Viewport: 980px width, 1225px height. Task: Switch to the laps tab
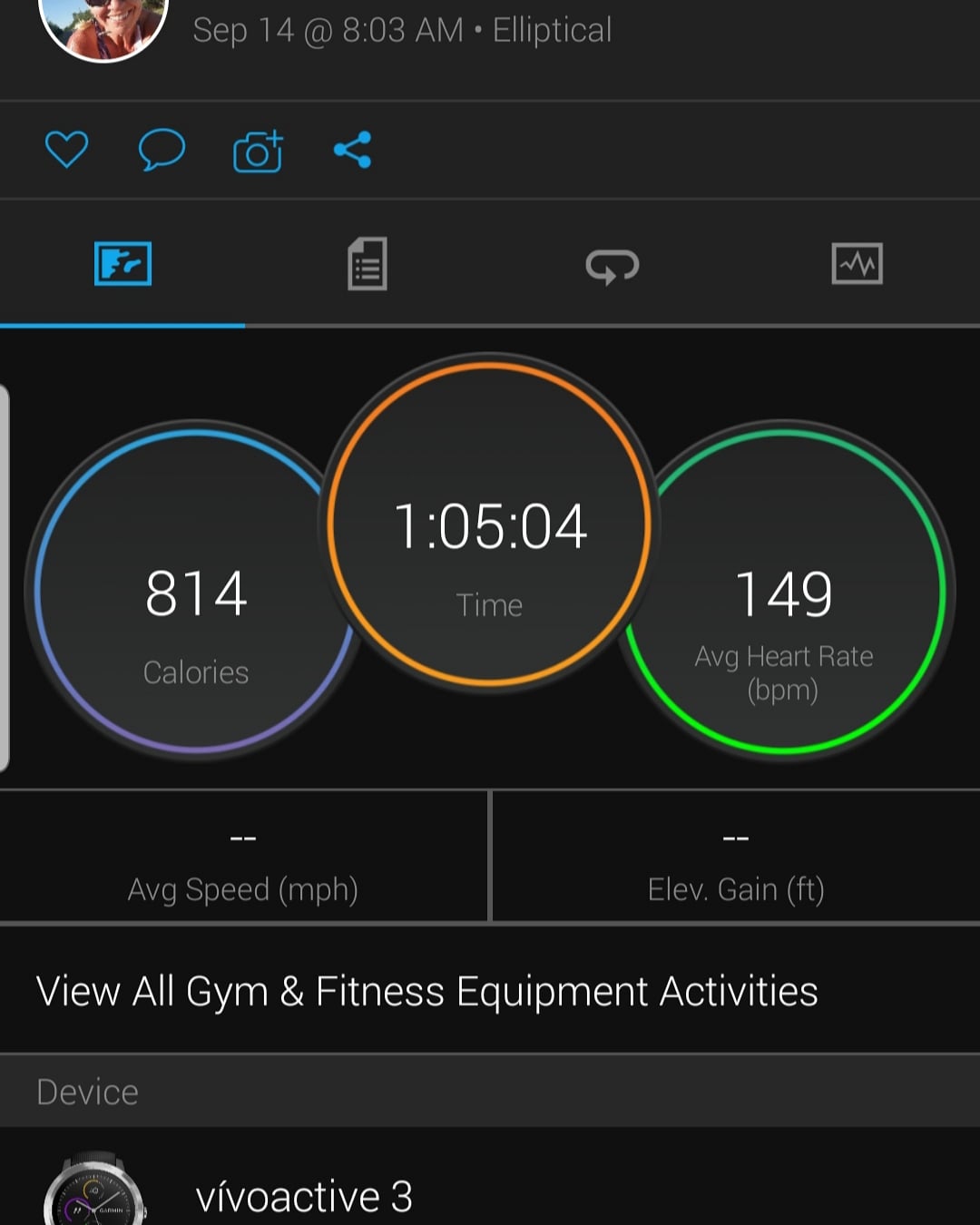pyautogui.click(x=612, y=266)
